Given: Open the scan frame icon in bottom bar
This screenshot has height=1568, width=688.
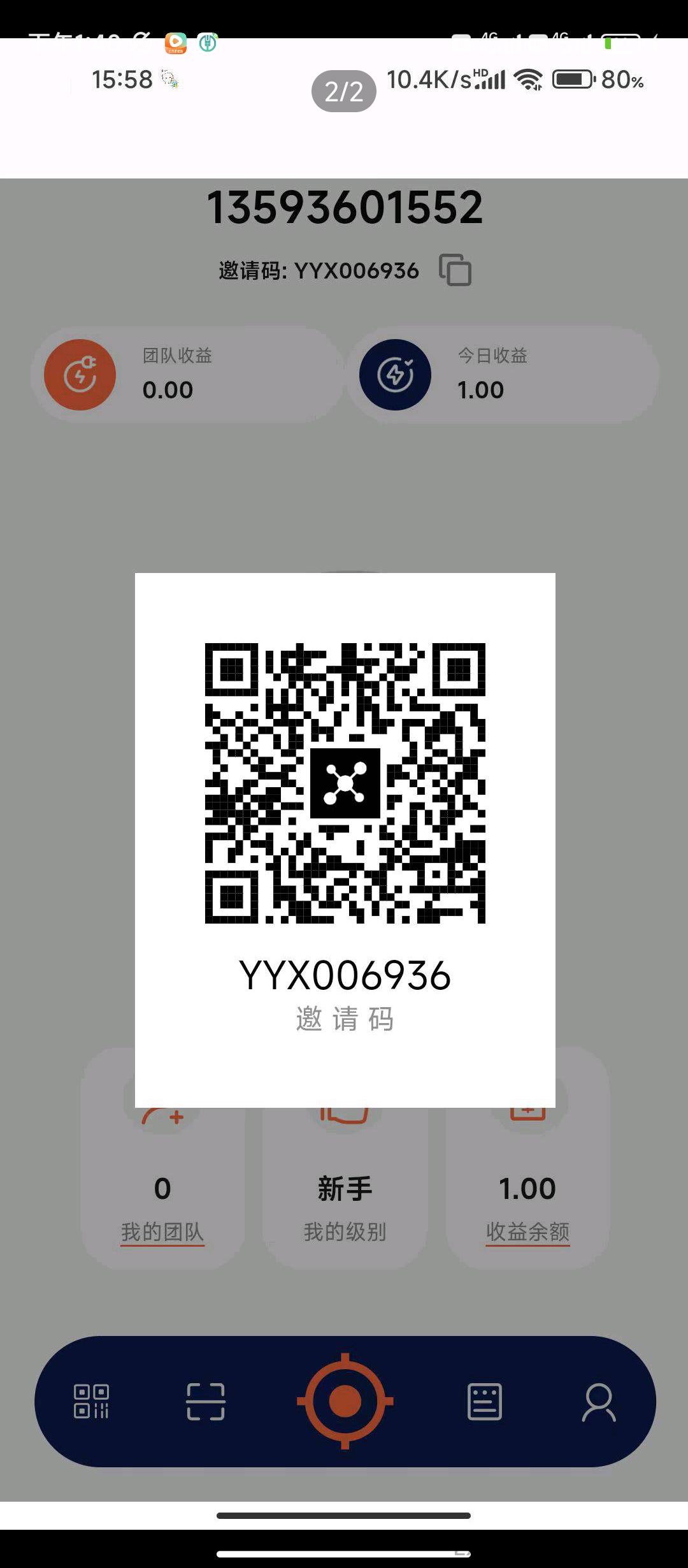Looking at the screenshot, I should coord(206,1401).
